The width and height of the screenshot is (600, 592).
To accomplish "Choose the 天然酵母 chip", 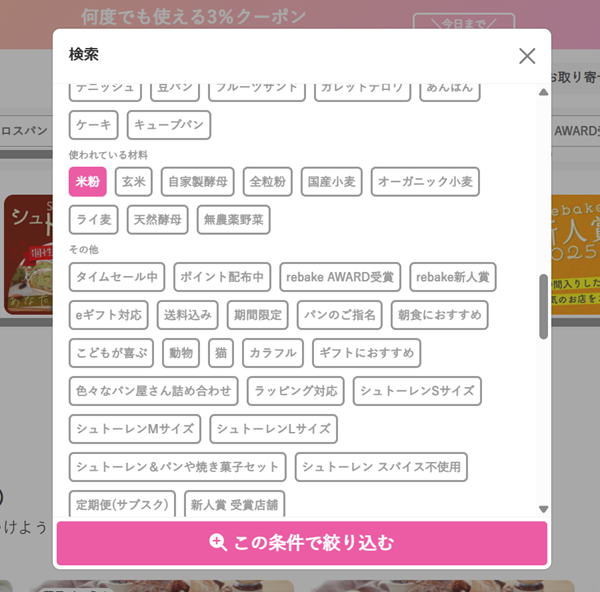I will 157,220.
